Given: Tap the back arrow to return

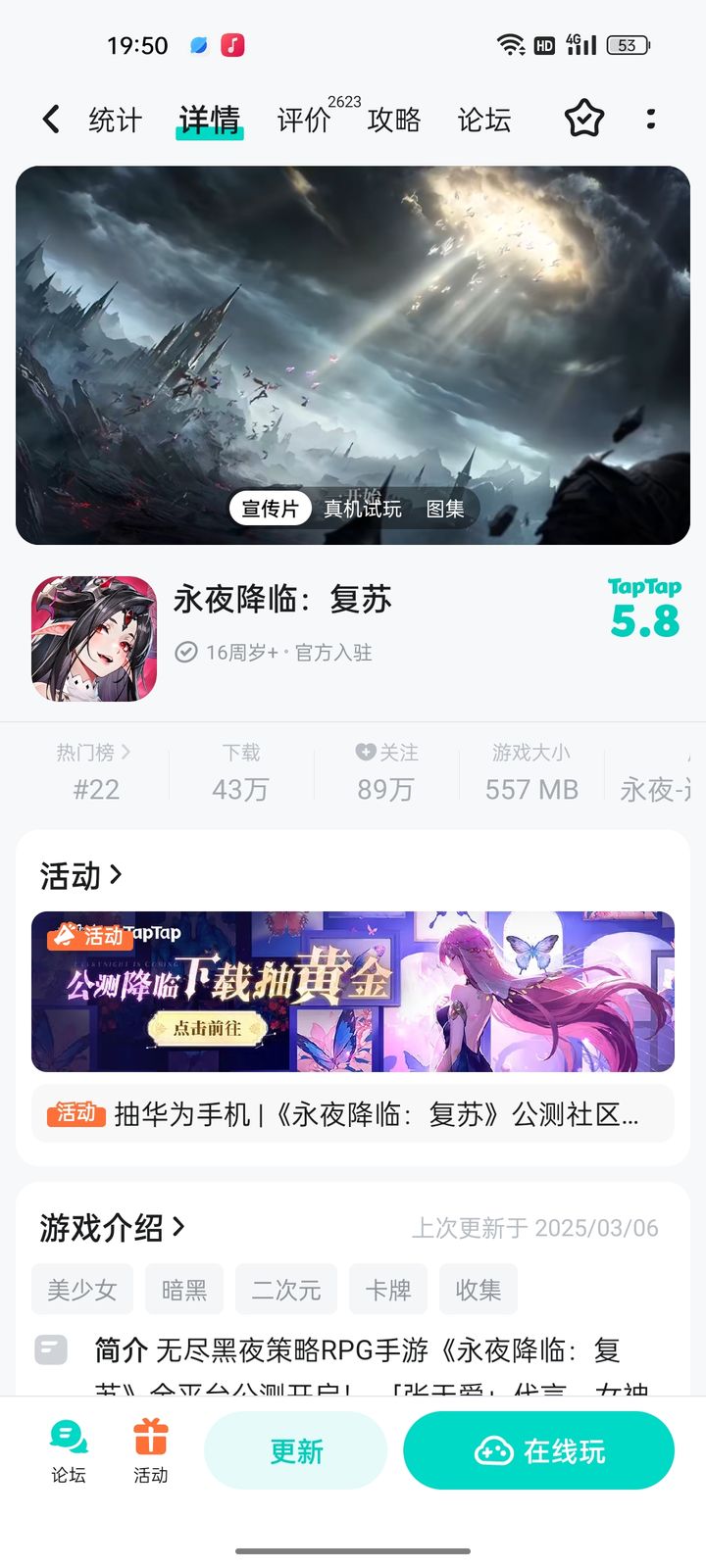Looking at the screenshot, I should coord(51,118).
